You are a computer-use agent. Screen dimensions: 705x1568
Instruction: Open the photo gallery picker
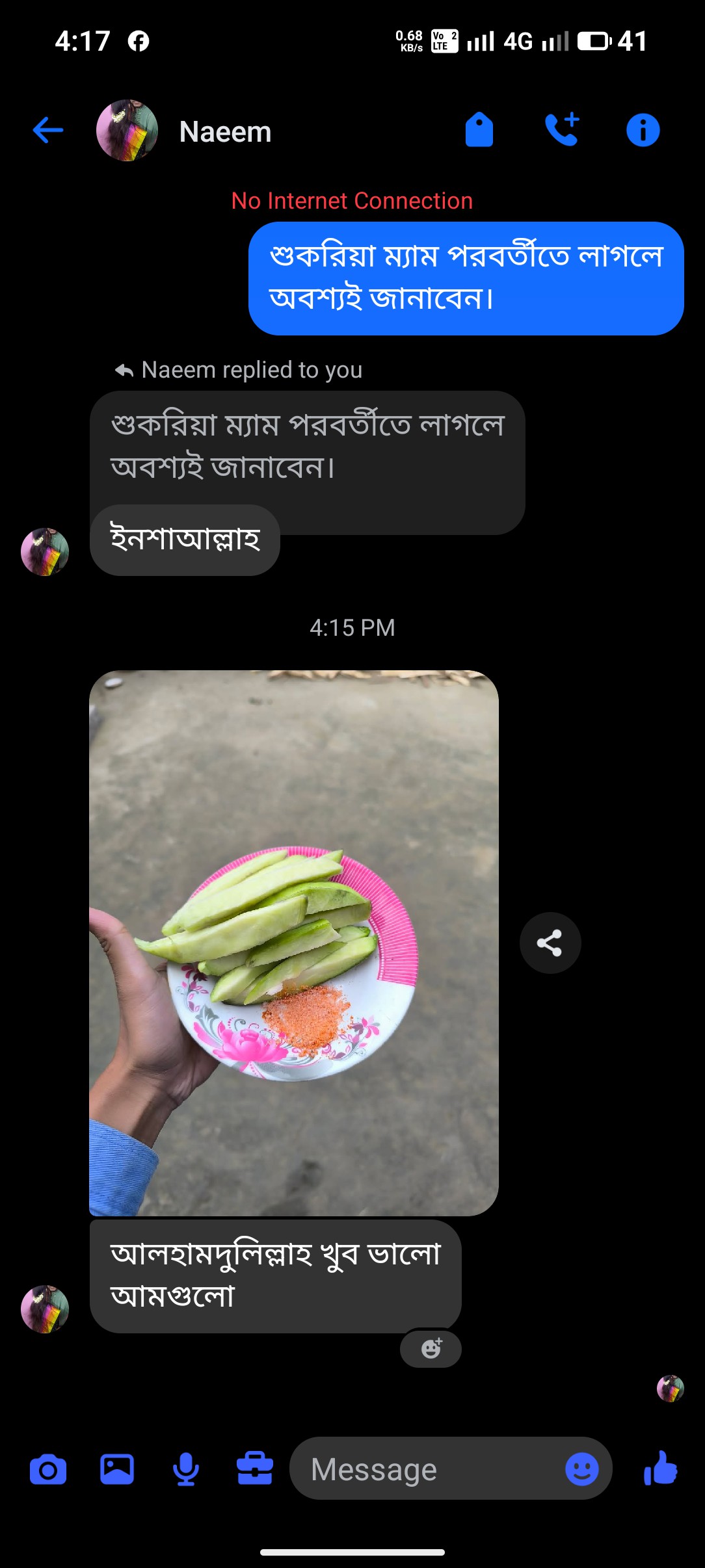pos(117,1469)
